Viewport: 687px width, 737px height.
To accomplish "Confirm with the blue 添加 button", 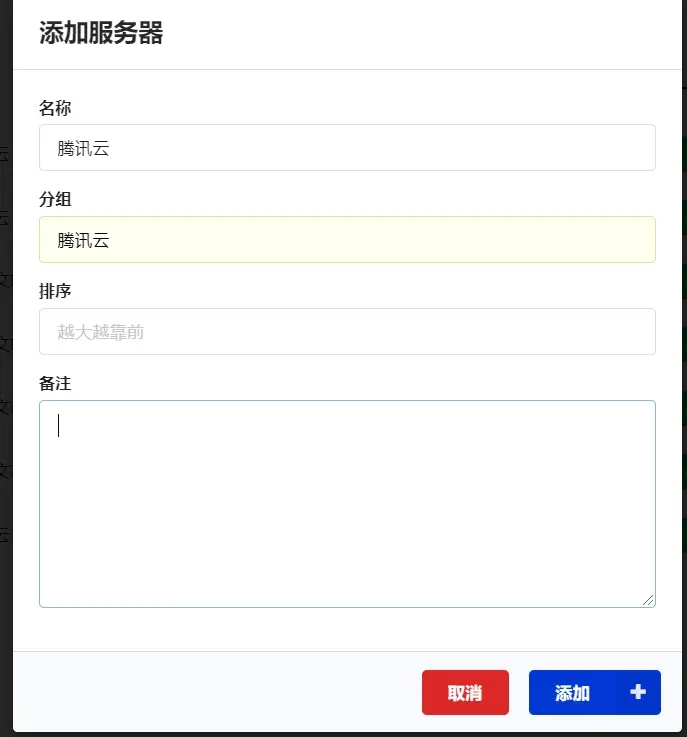I will [x=594, y=693].
